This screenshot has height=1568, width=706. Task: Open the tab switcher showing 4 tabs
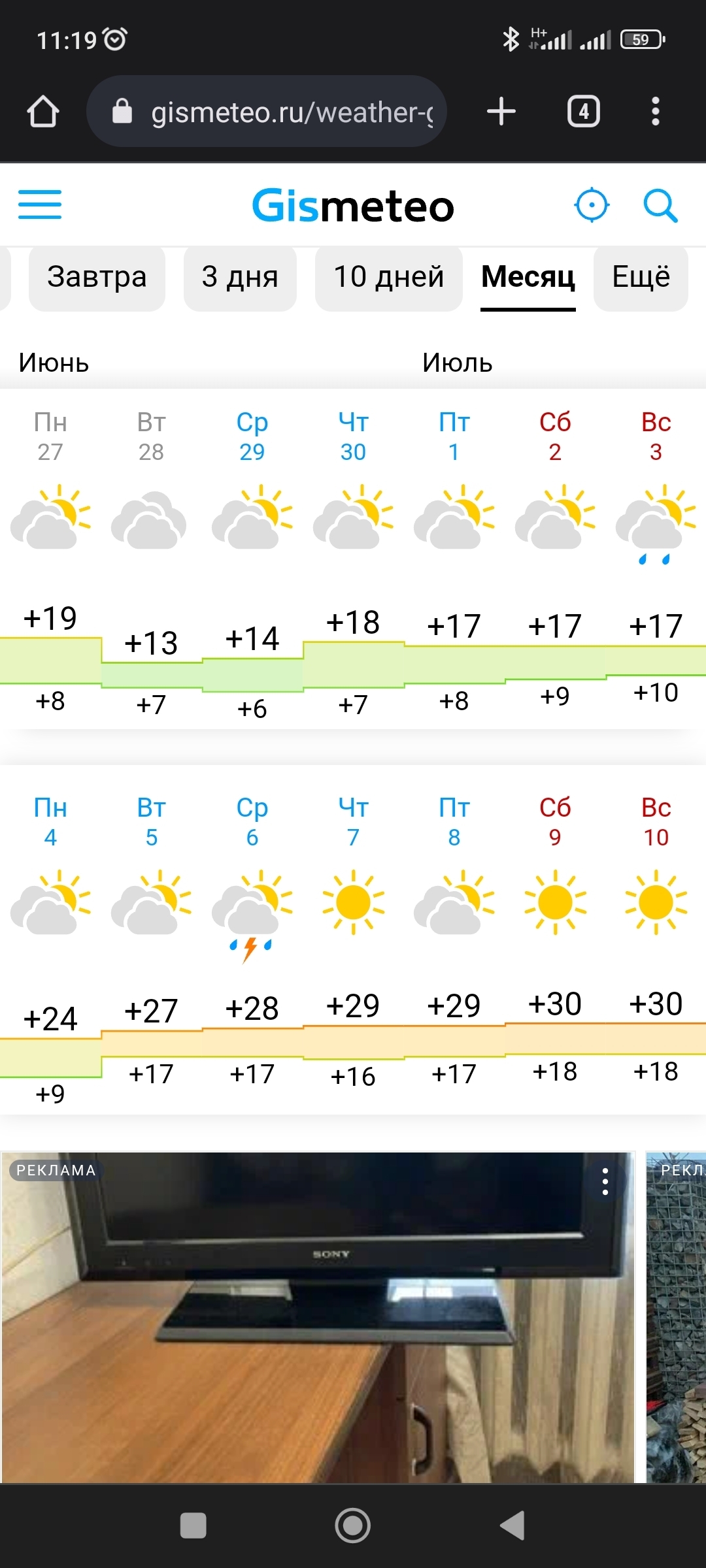584,112
